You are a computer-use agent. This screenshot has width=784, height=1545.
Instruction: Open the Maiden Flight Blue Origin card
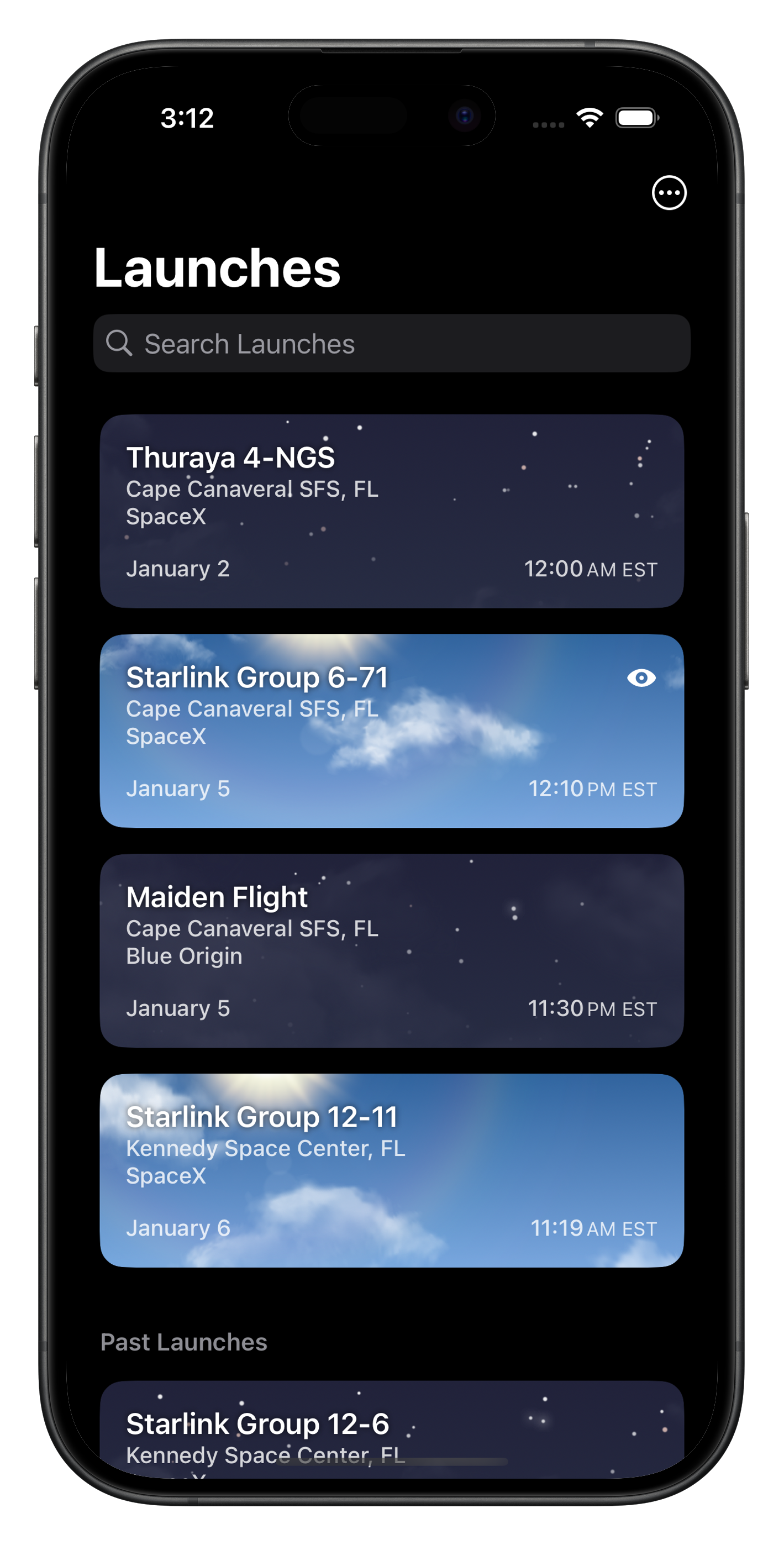[391, 950]
